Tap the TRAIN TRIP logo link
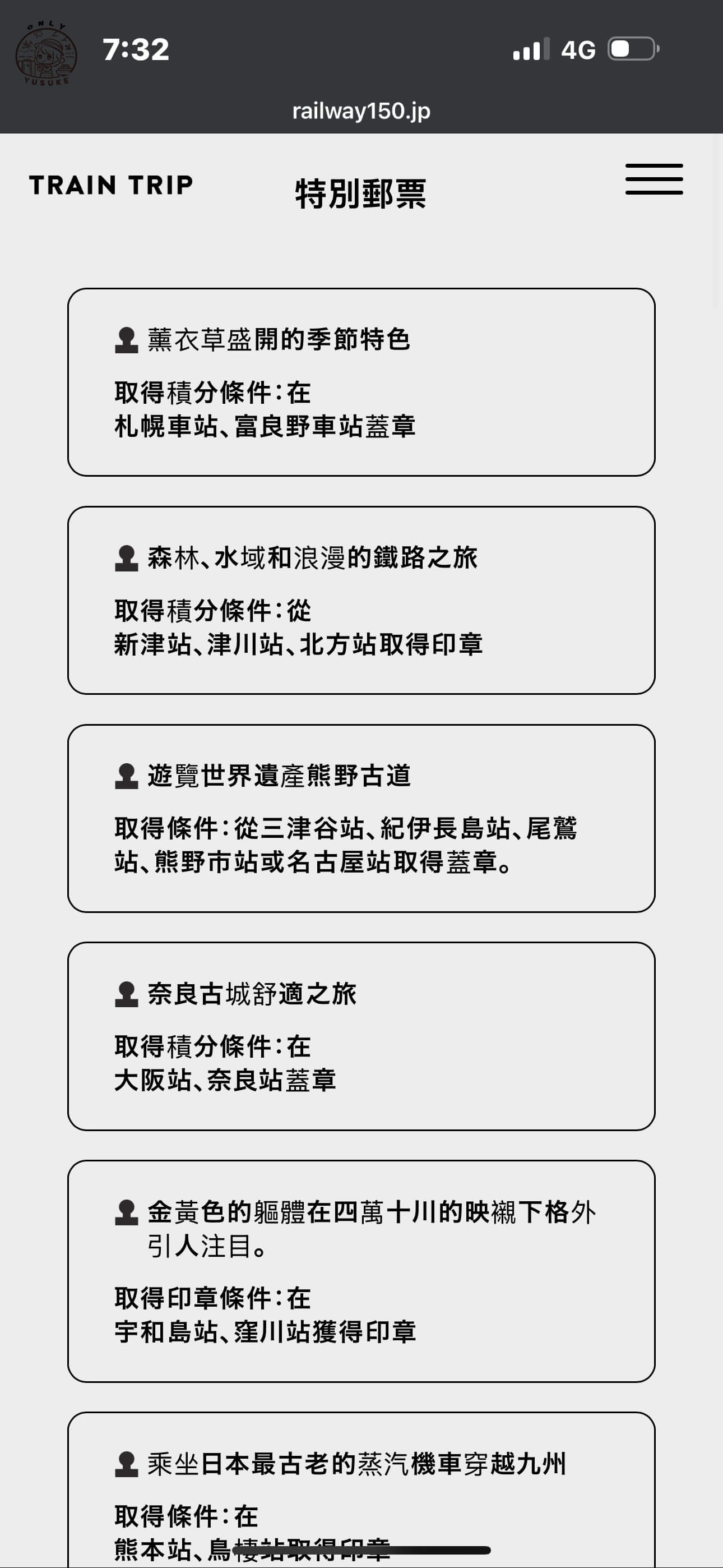 tap(111, 185)
